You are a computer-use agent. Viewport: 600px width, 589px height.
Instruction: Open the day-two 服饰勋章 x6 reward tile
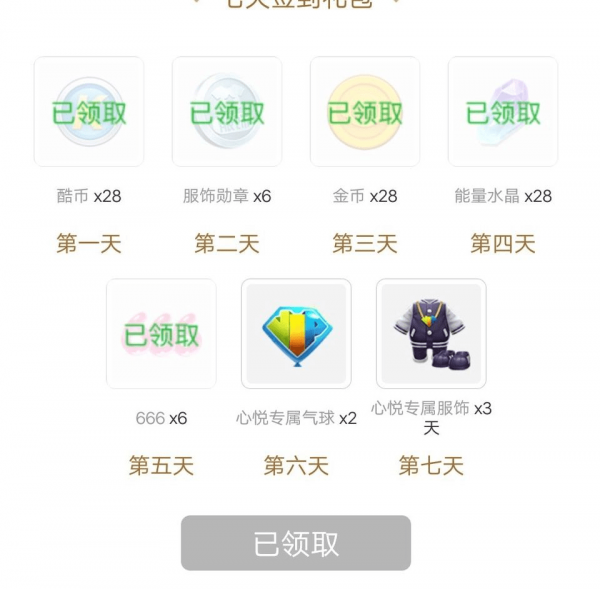227,112
